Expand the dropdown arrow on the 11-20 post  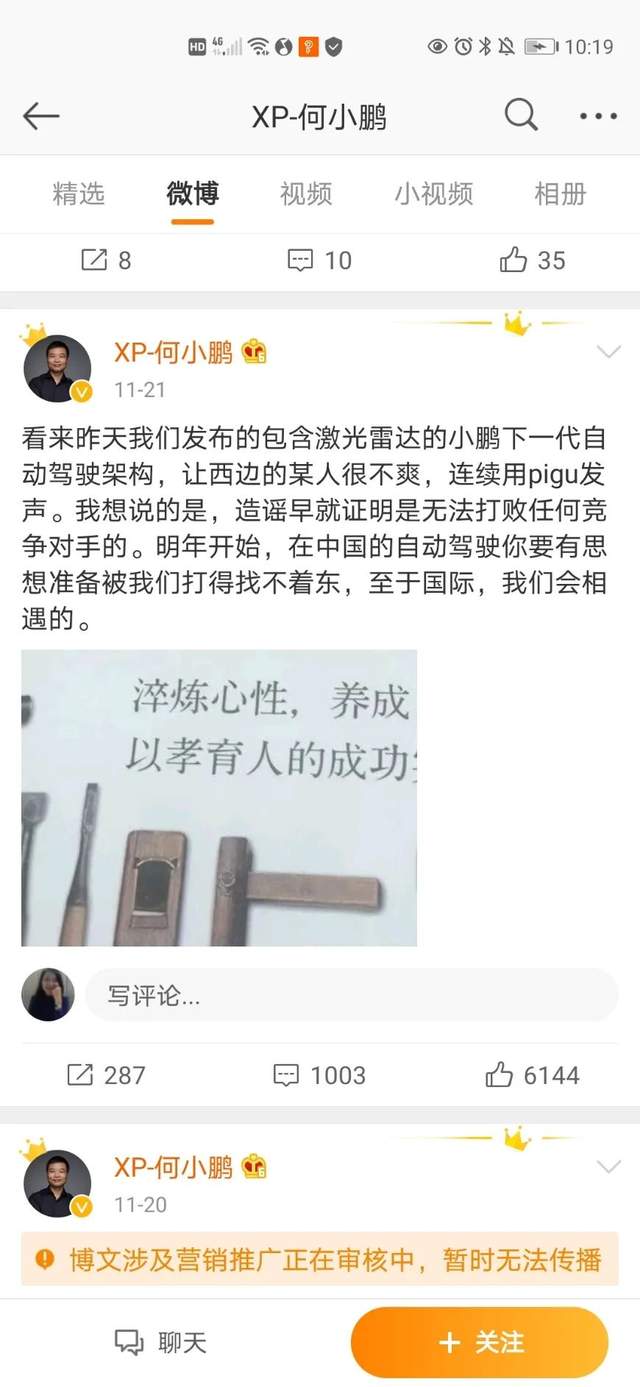point(608,1167)
